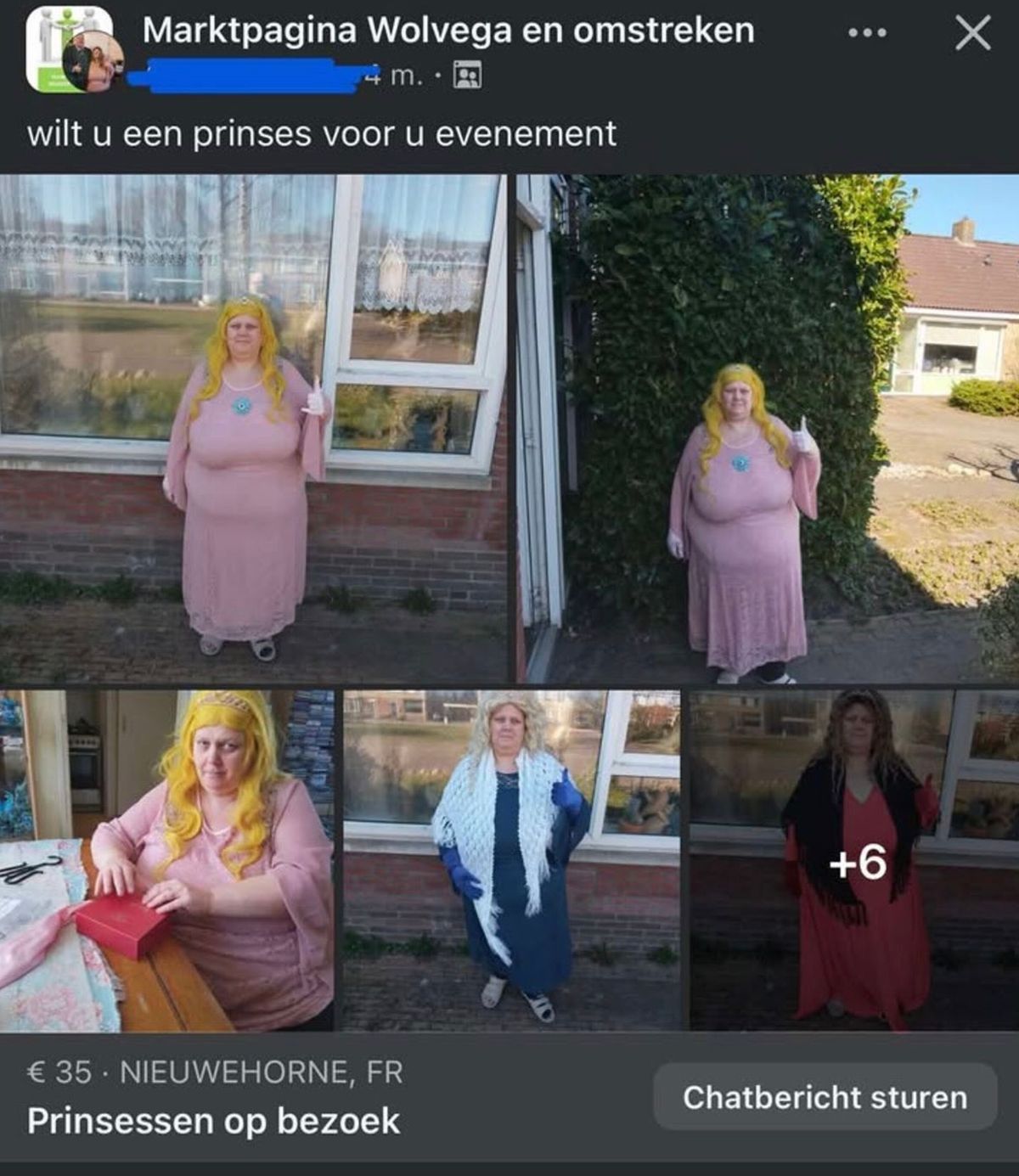Screen dimensions: 1019x1176
Task: Open the three-dot overflow menu
Action: point(867,33)
